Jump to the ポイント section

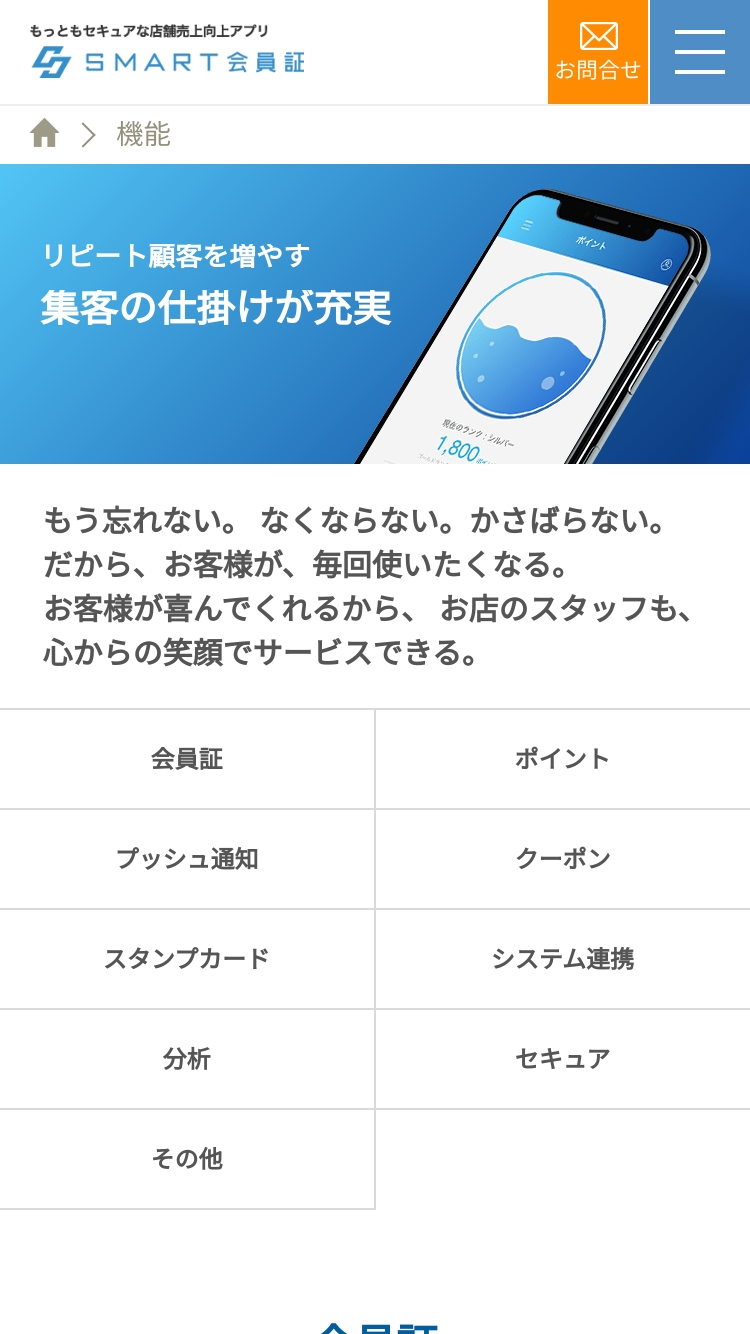point(563,759)
